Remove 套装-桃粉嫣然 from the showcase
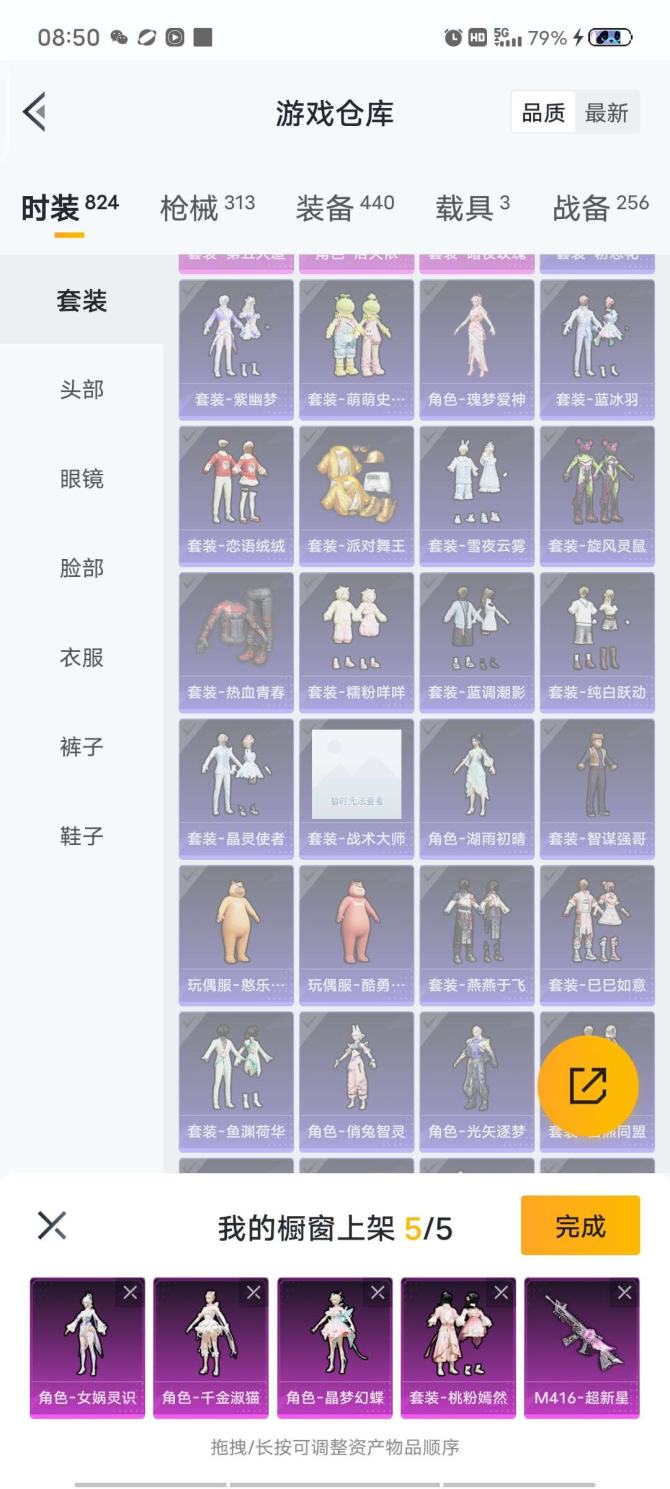This screenshot has width=670, height=1489. point(501,1293)
